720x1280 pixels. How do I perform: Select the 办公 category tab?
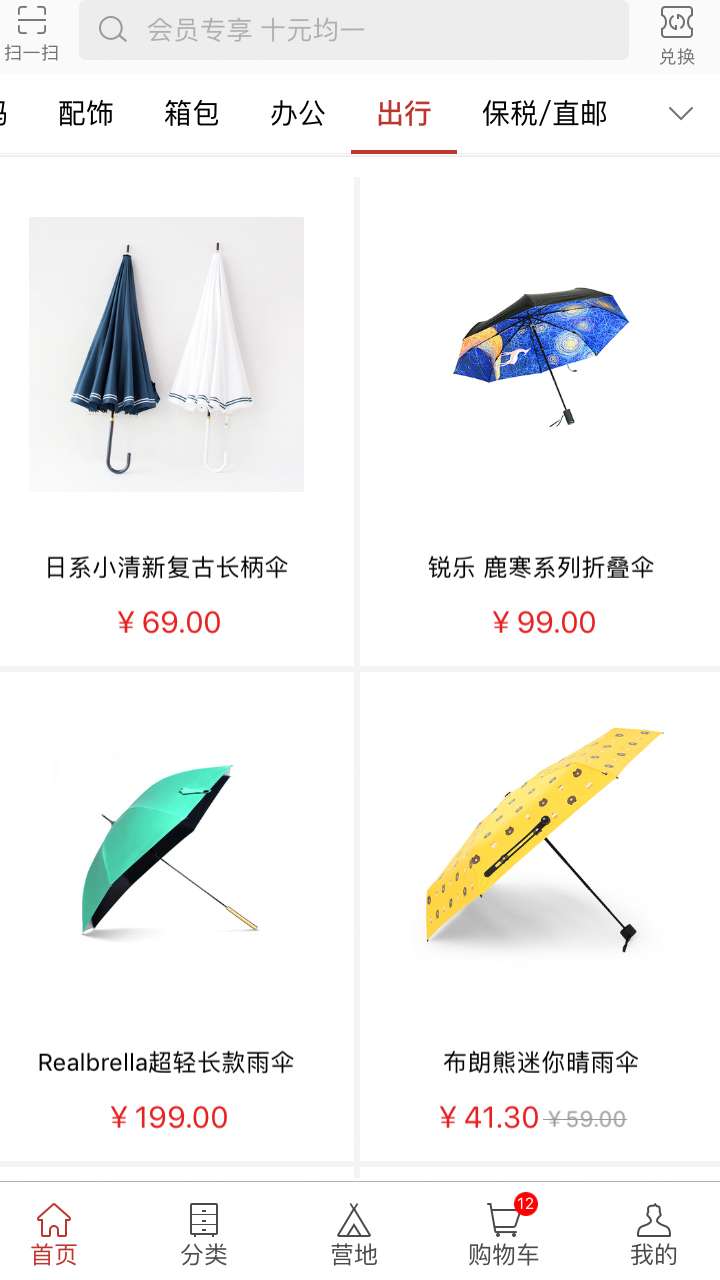[x=298, y=114]
